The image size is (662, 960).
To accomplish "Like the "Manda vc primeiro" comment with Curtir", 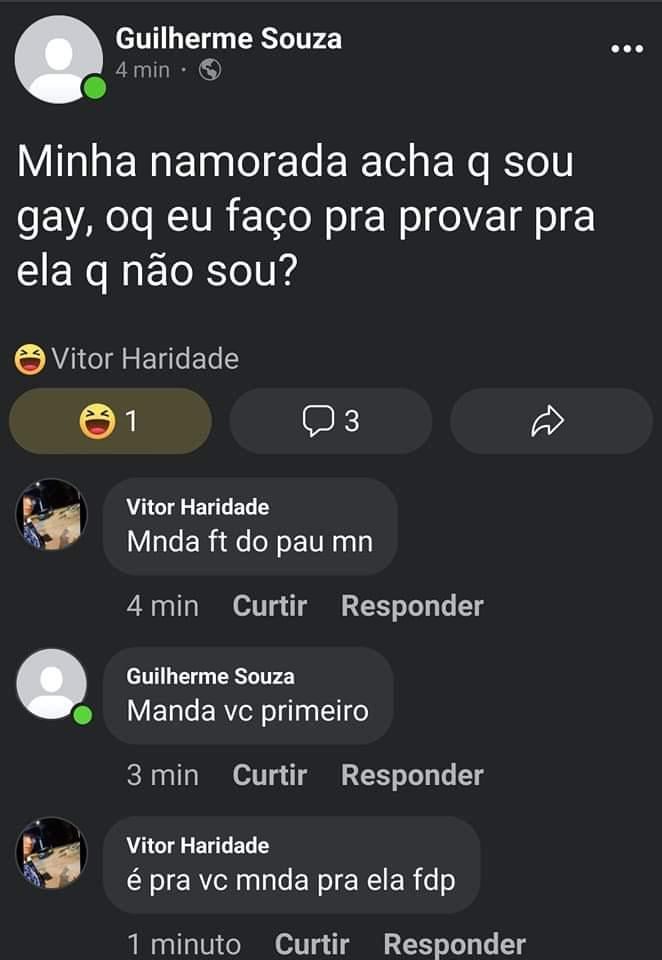I will coord(269,775).
